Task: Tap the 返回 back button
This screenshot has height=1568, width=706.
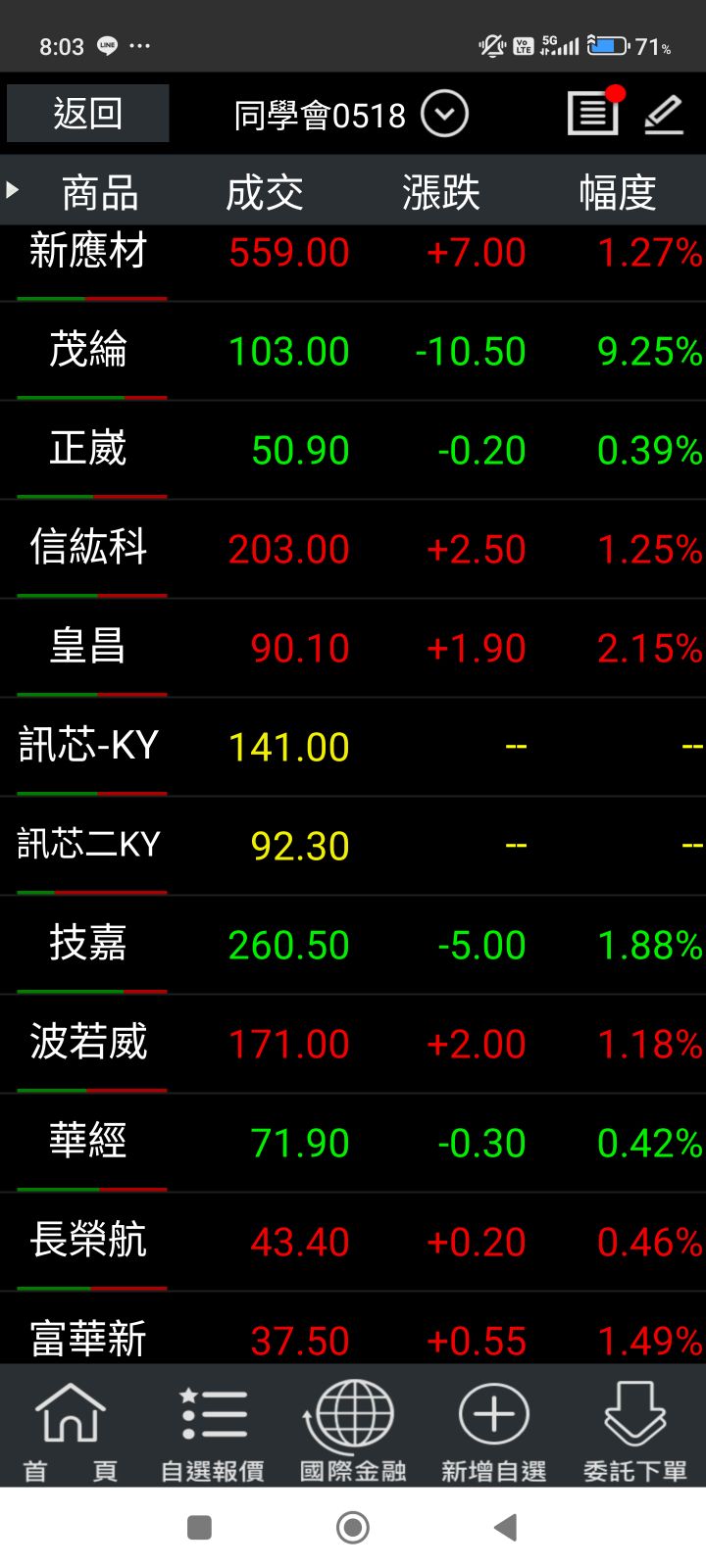Action: coord(87,114)
